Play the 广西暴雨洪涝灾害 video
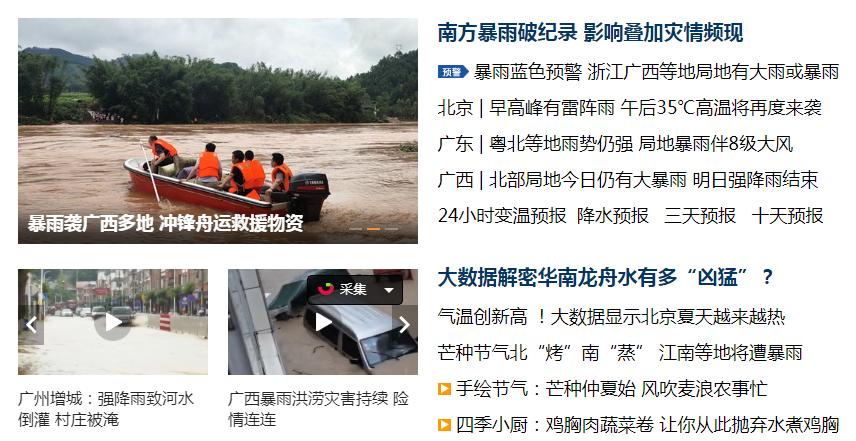 point(324,322)
